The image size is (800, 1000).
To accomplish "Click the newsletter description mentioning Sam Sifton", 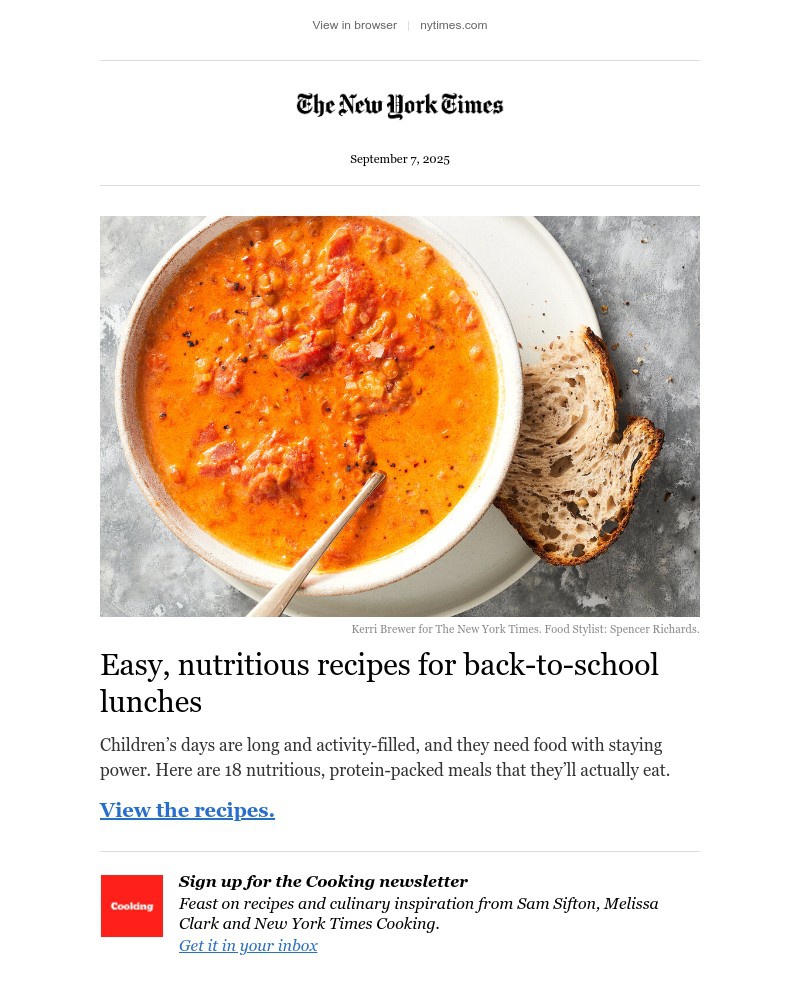I will point(418,913).
